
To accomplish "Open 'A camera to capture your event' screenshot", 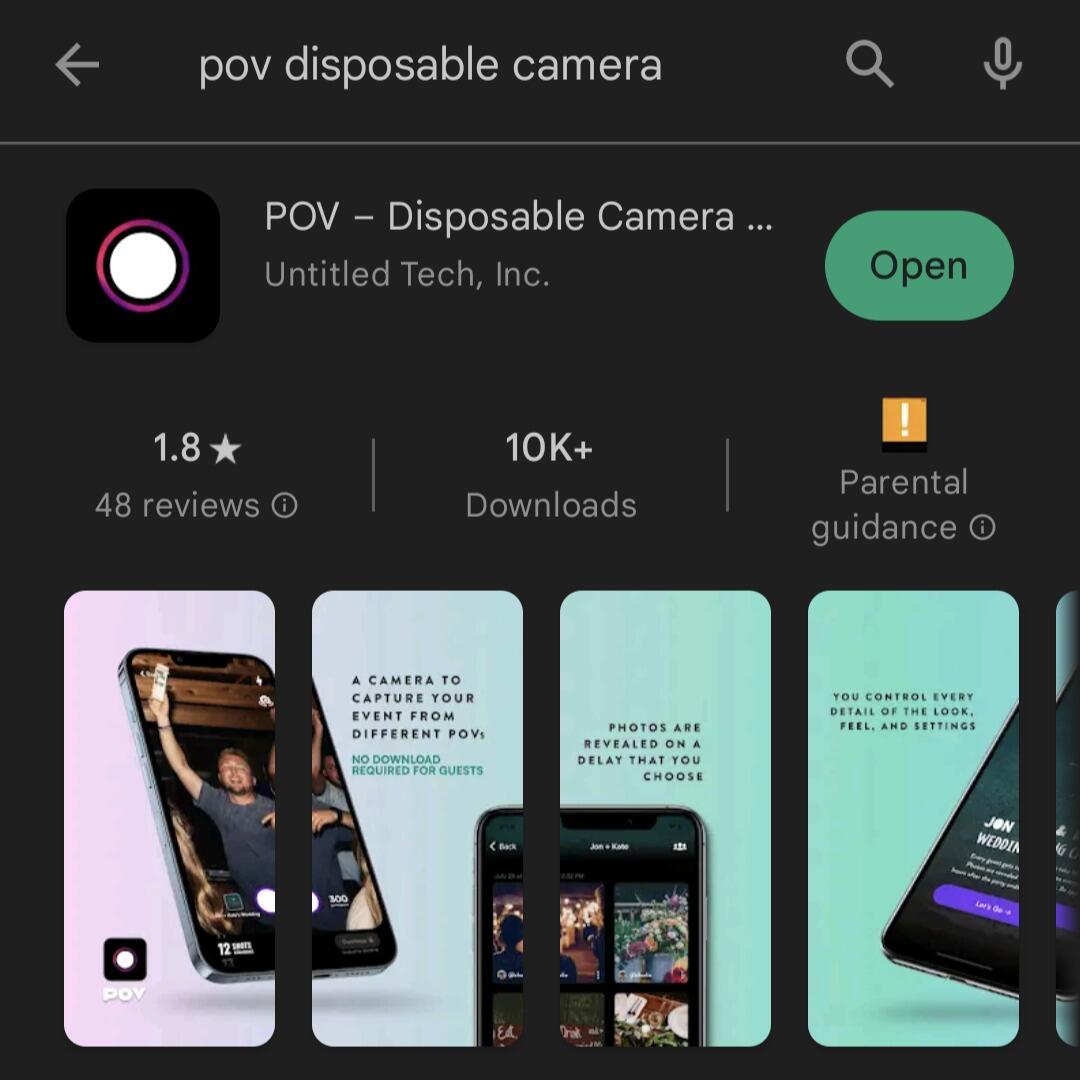I will pos(417,818).
